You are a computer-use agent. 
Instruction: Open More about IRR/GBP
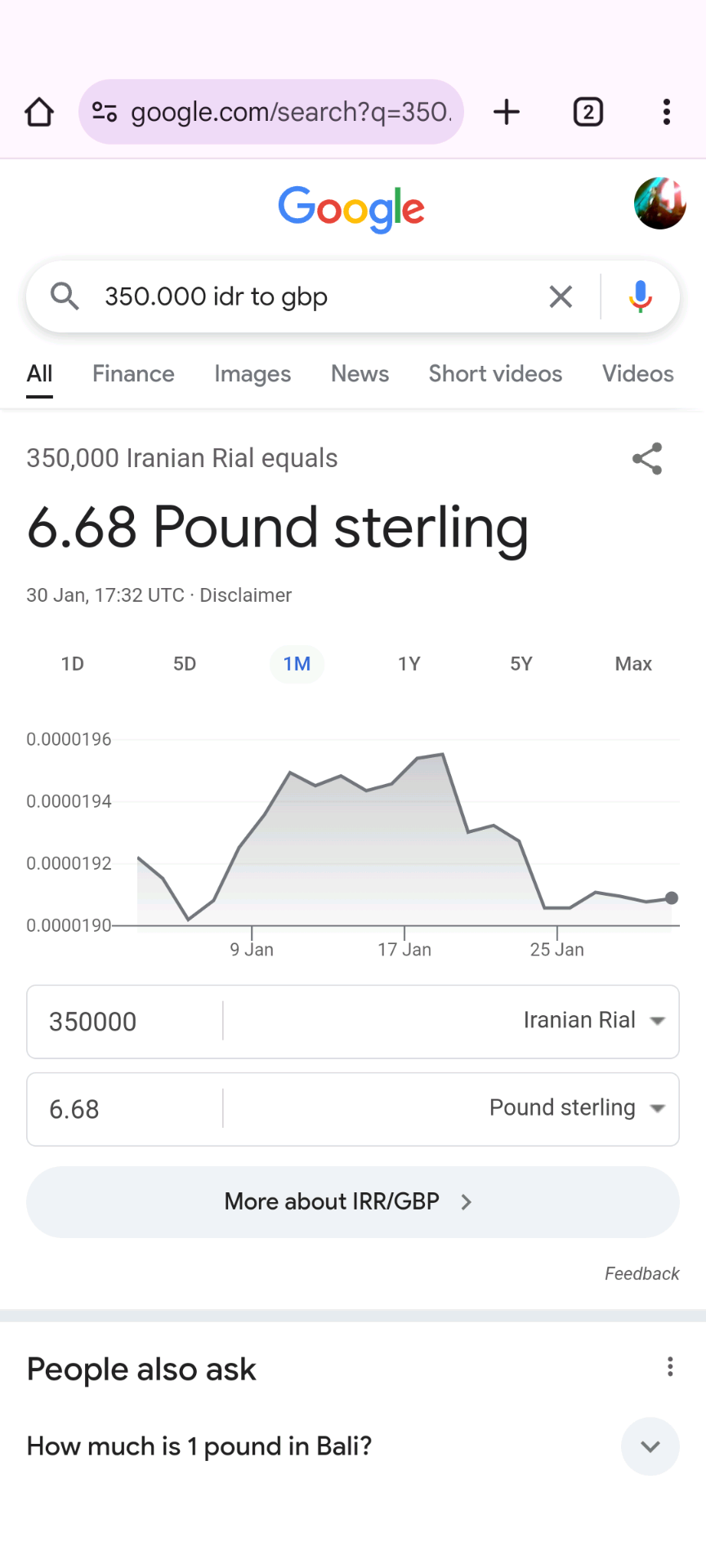tap(353, 1202)
